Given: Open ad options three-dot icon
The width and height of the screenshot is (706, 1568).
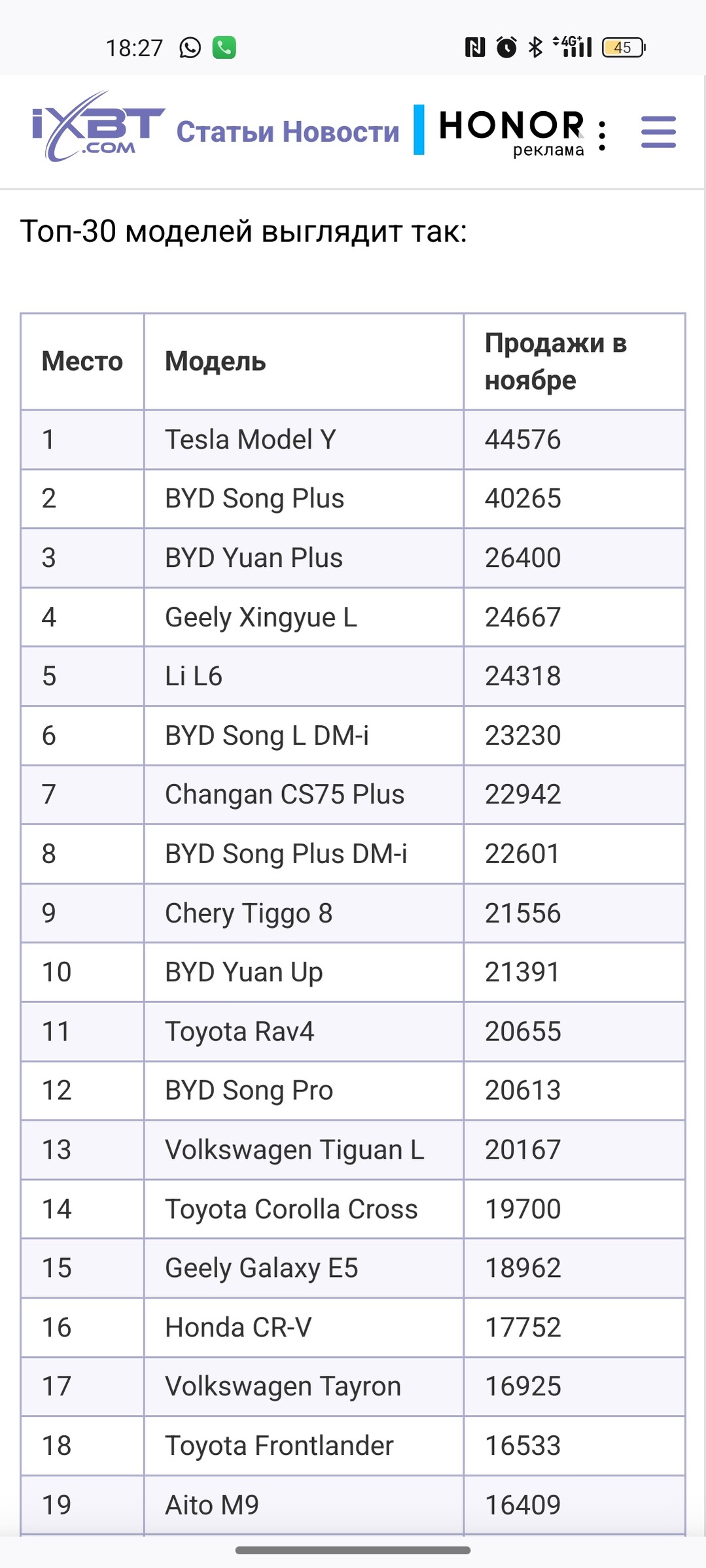Looking at the screenshot, I should coord(602,135).
